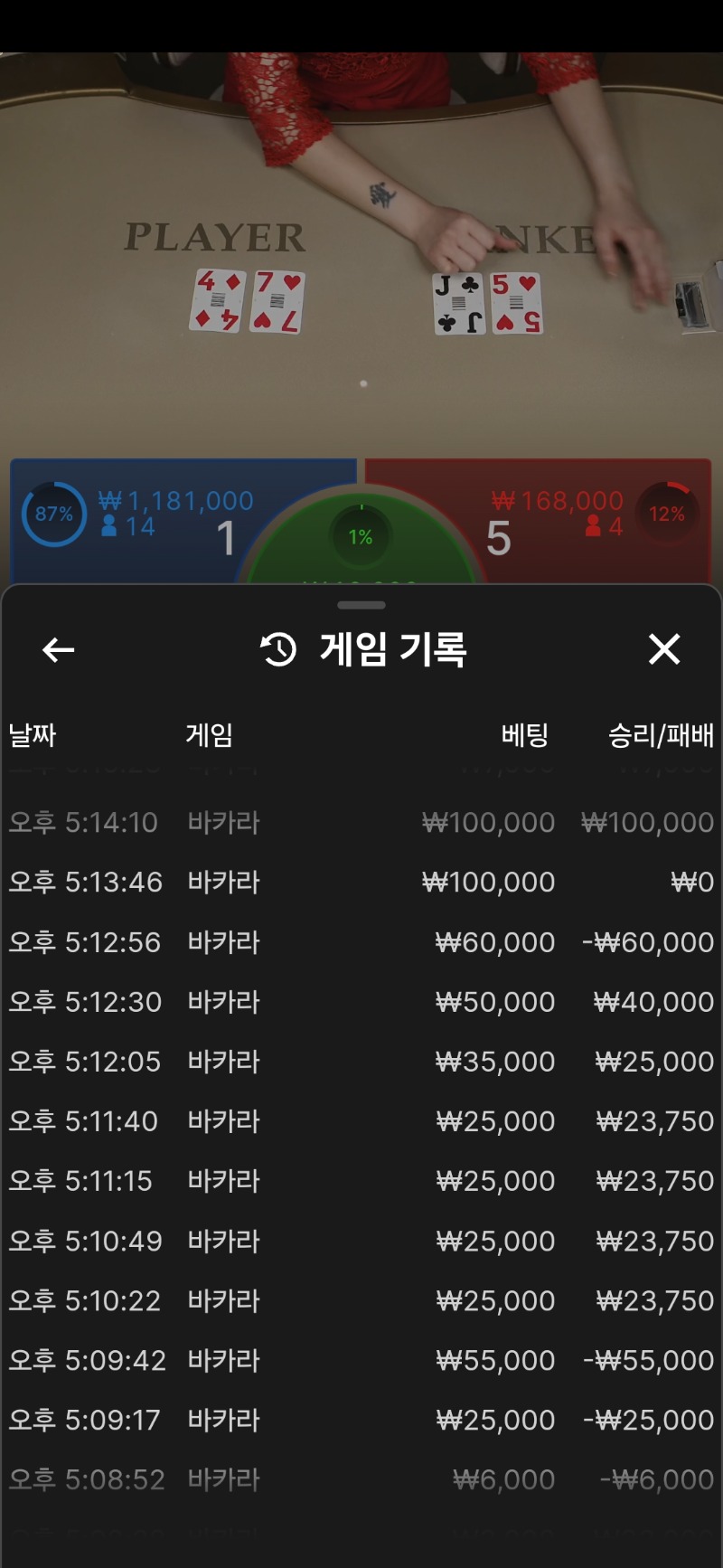
Task: Open the 오후 5:12:05 game entry
Action: click(361, 1062)
